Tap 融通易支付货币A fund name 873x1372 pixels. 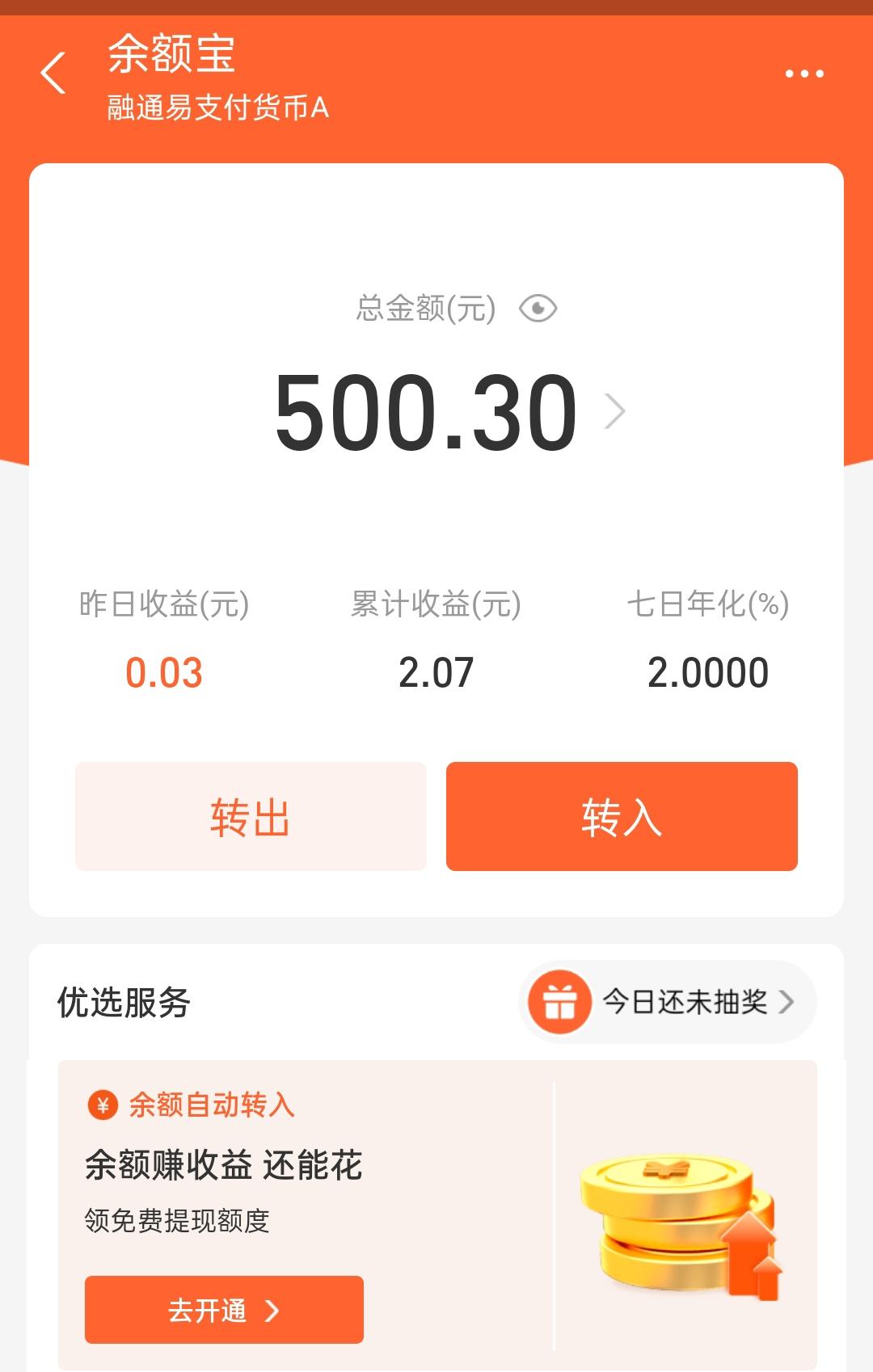(215, 107)
